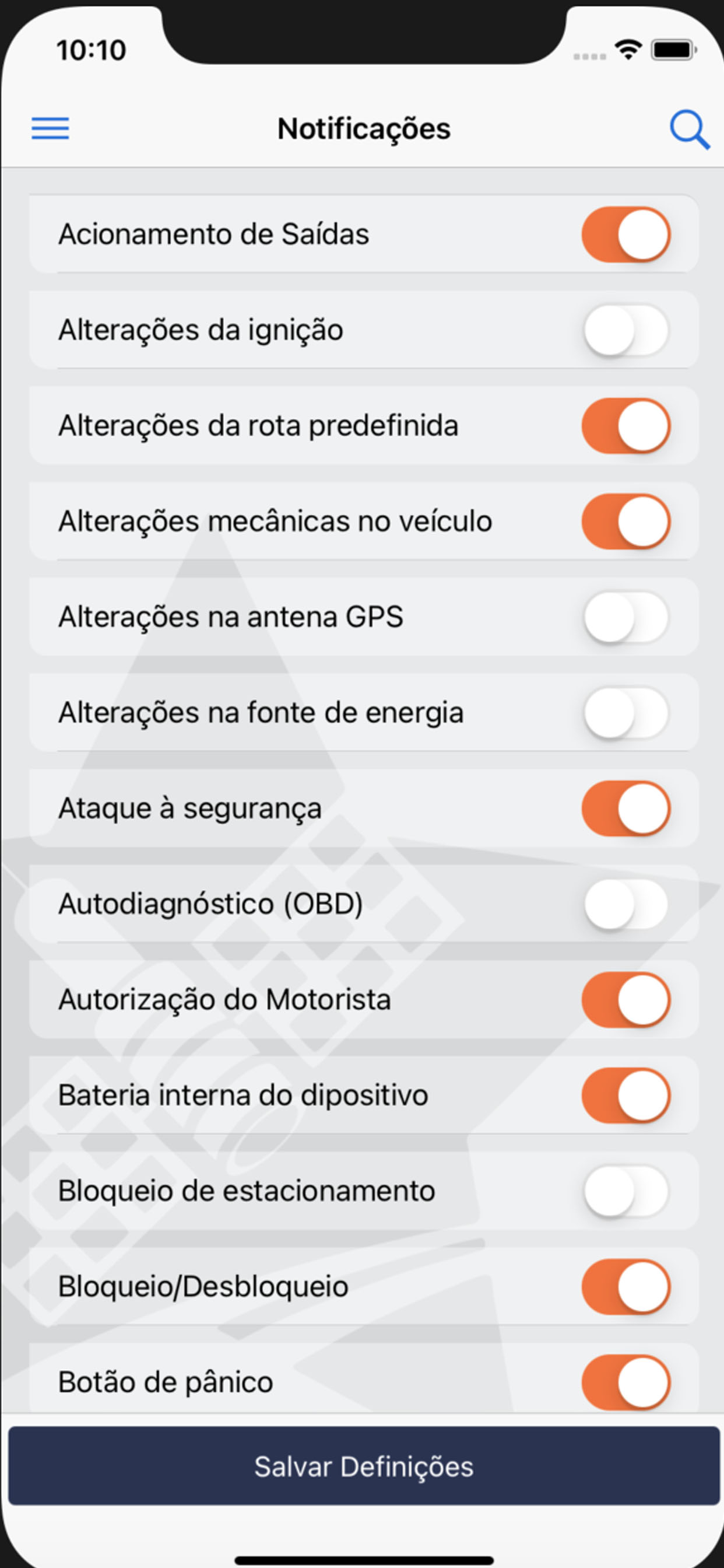This screenshot has width=724, height=1568.
Task: Disable Botão de pânico alerts
Action: [x=626, y=1382]
